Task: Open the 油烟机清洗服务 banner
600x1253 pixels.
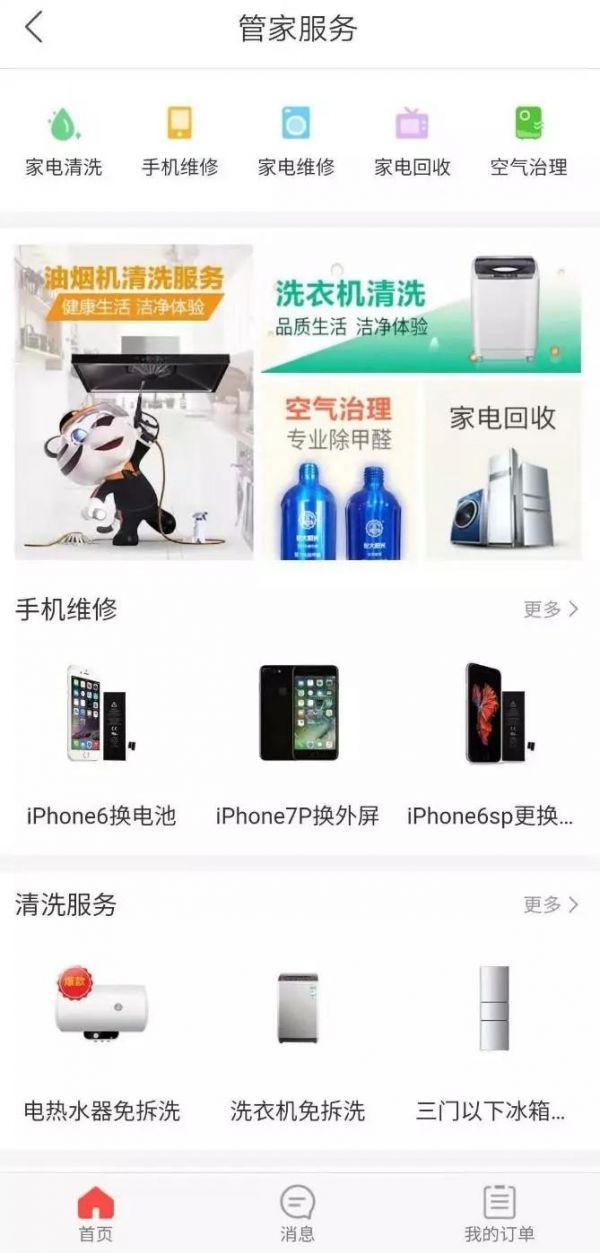Action: click(x=134, y=402)
